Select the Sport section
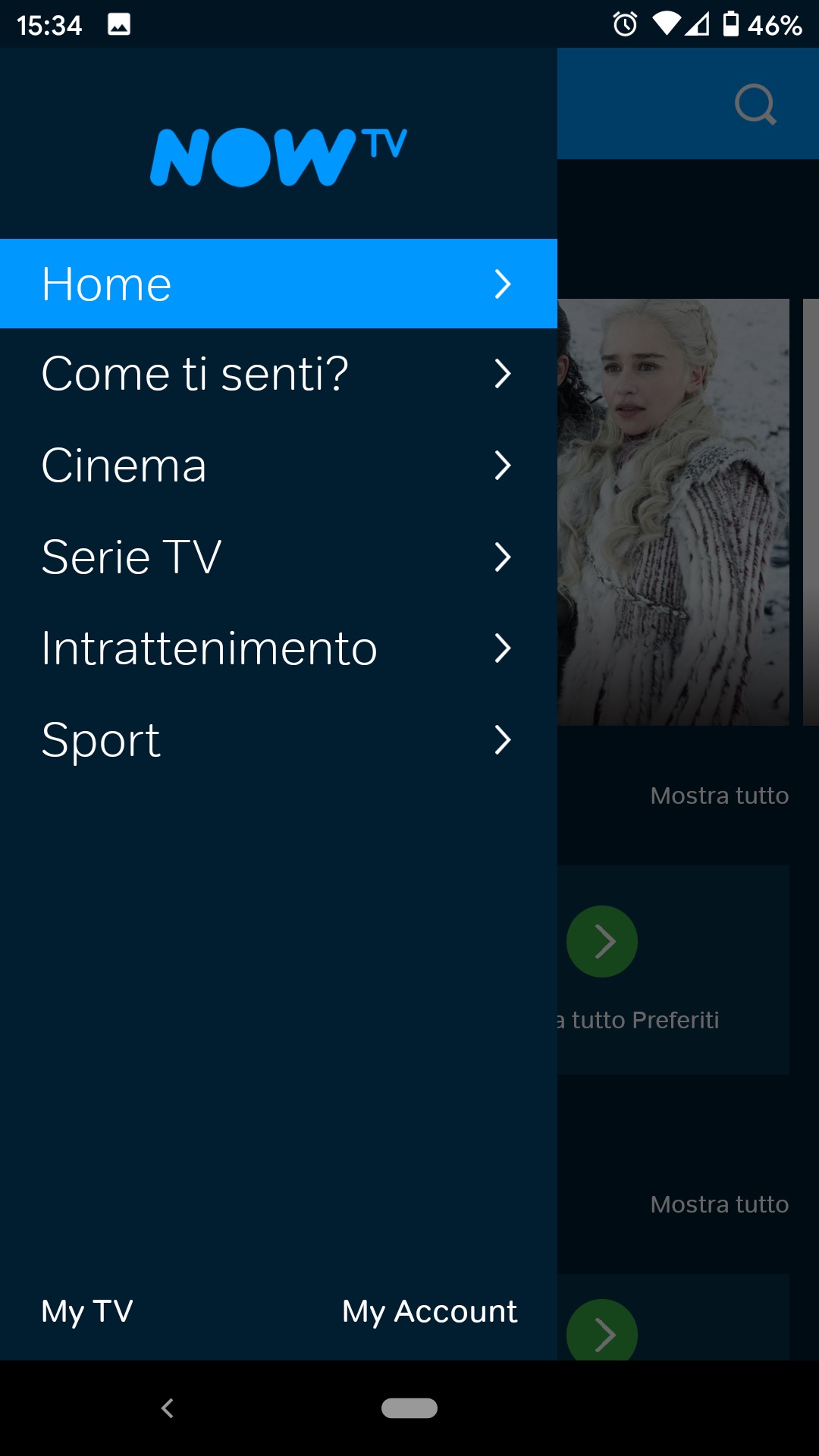The height and width of the screenshot is (1456, 819). [x=278, y=739]
